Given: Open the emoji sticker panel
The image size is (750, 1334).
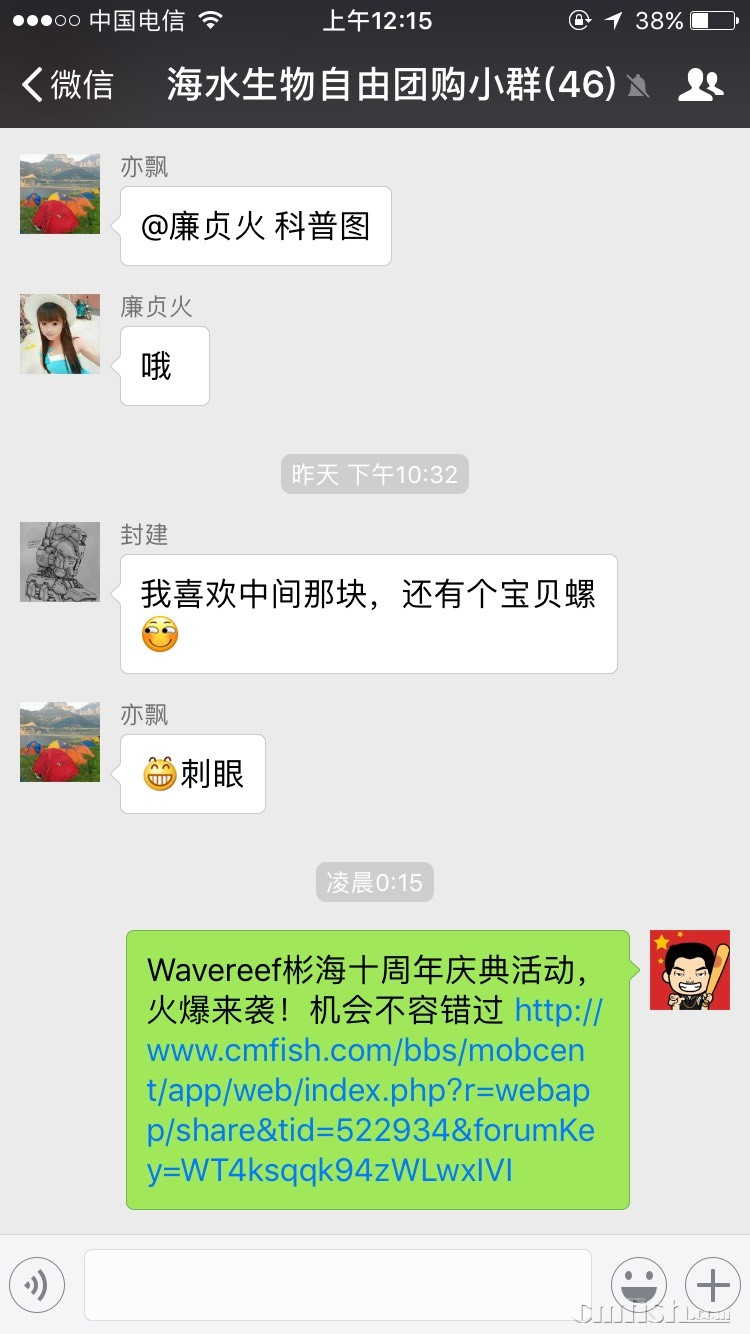Looking at the screenshot, I should pyautogui.click(x=638, y=1284).
